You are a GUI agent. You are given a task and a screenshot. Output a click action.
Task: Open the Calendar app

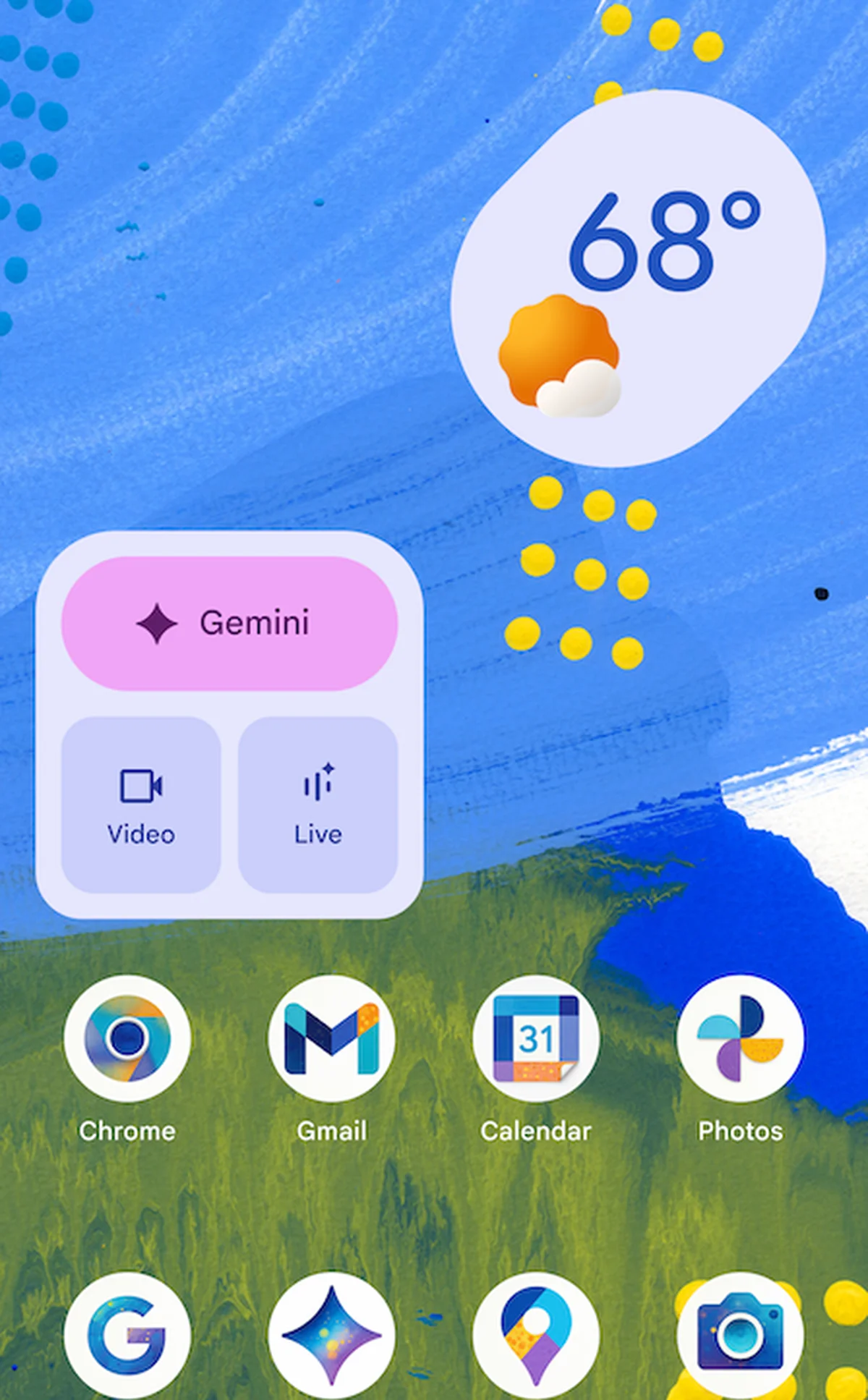536,1039
